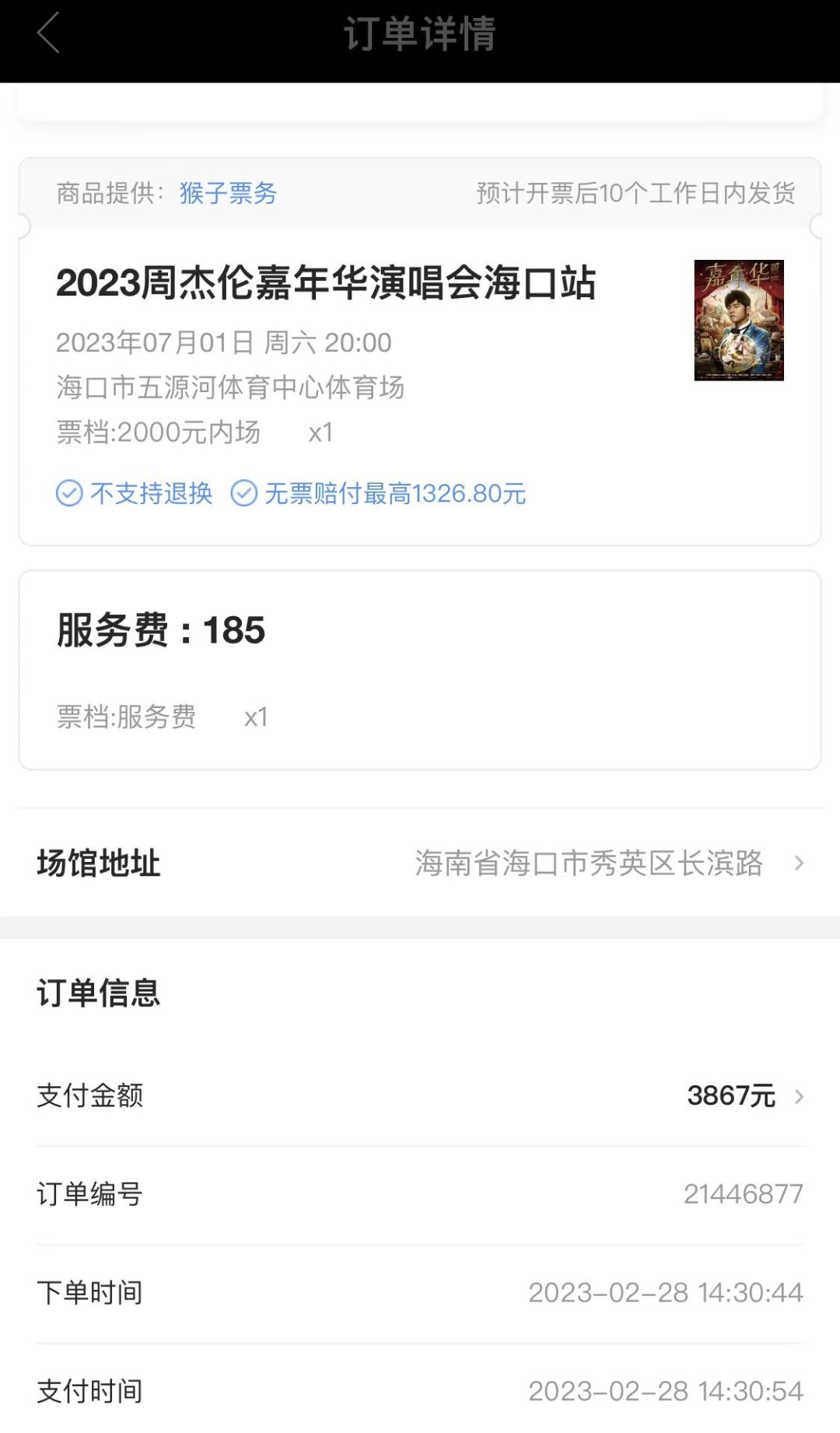This screenshot has width=840, height=1433.
Task: Click the checkmark icon beside 无票赔付
Action: pos(245,493)
